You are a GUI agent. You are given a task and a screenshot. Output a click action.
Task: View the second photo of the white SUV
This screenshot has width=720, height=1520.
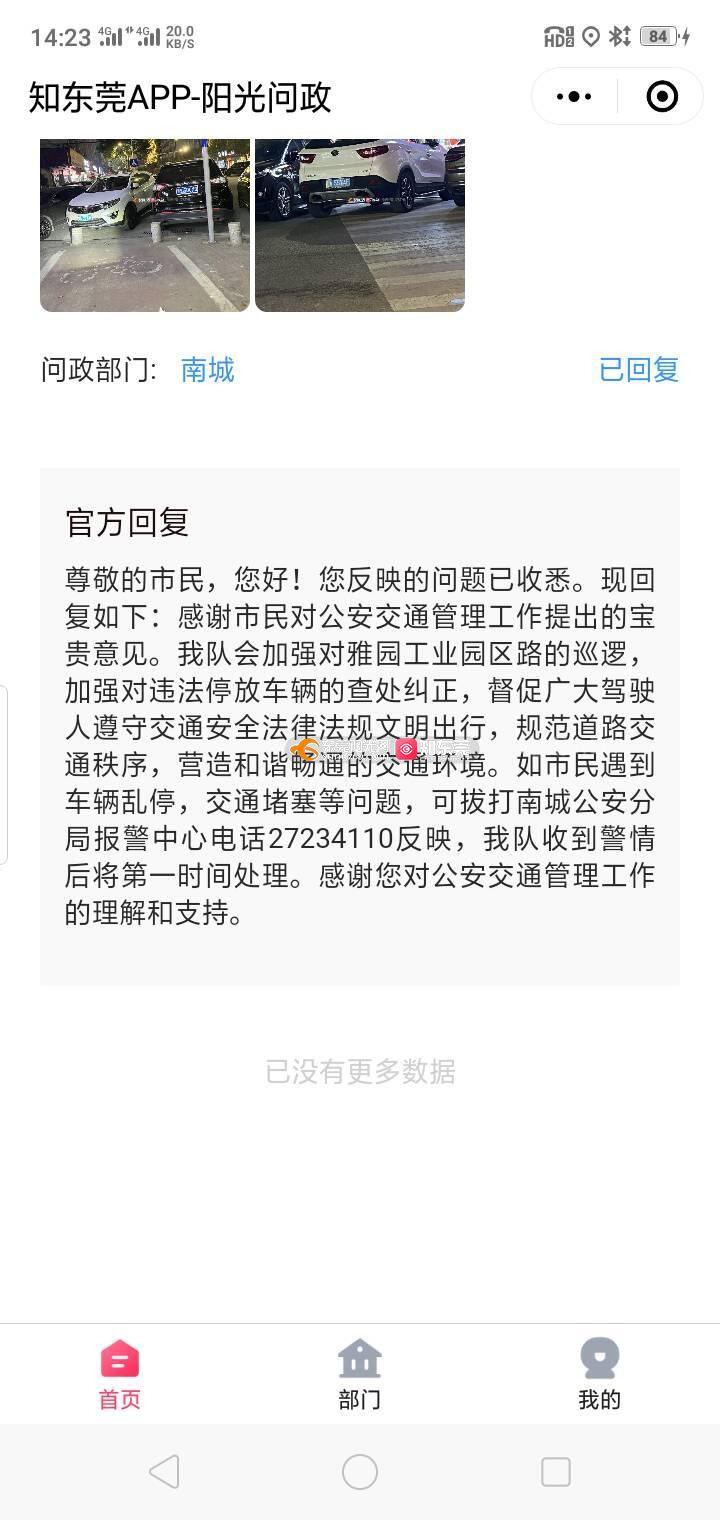click(360, 225)
